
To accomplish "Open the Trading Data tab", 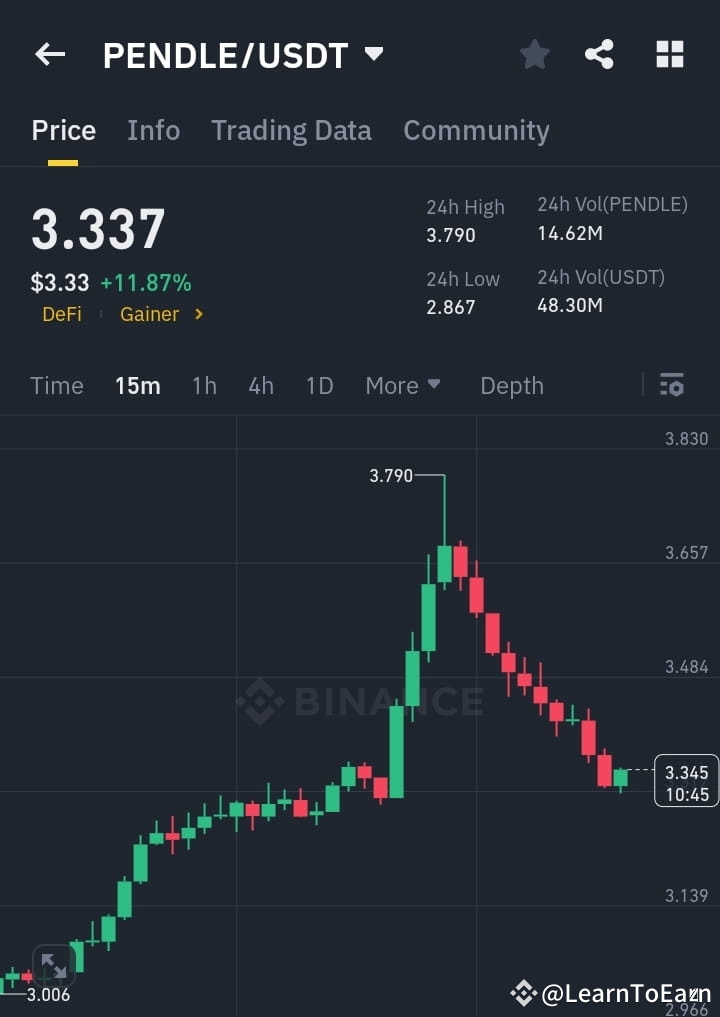I will pos(291,130).
